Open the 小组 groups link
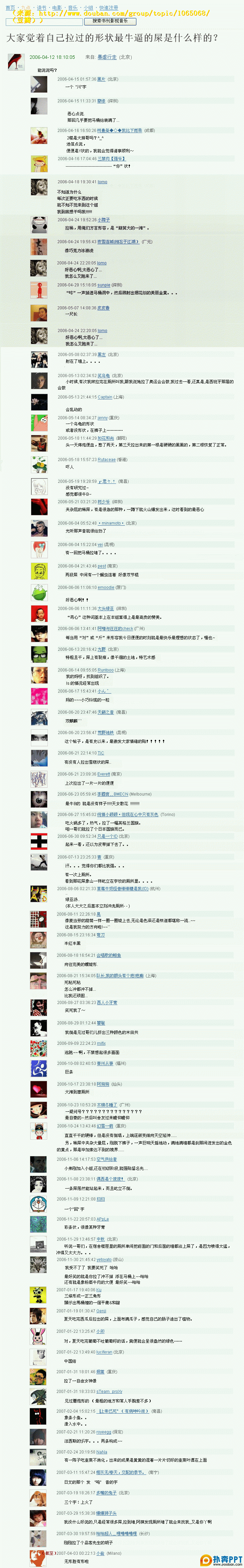 point(88,8)
